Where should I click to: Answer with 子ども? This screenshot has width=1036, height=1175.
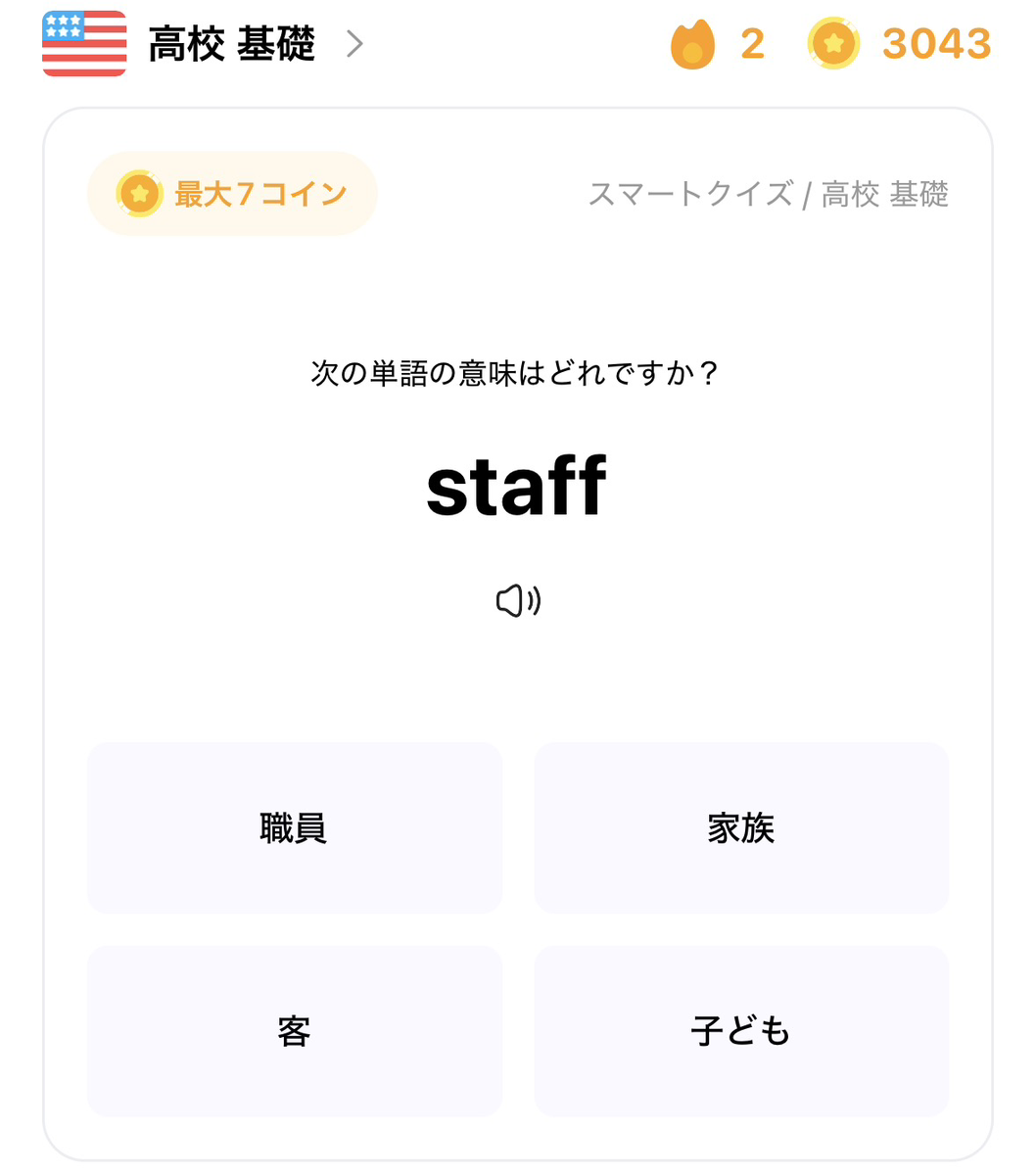(740, 1031)
